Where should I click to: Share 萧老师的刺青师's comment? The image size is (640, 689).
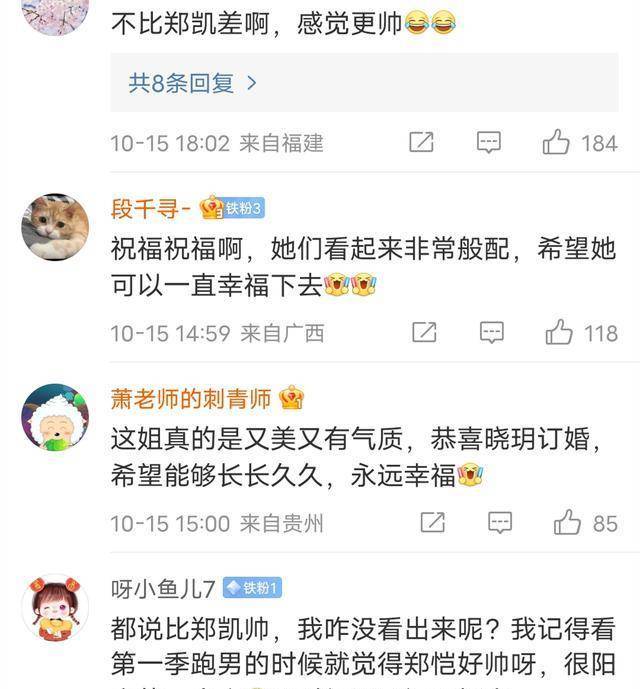point(432,522)
